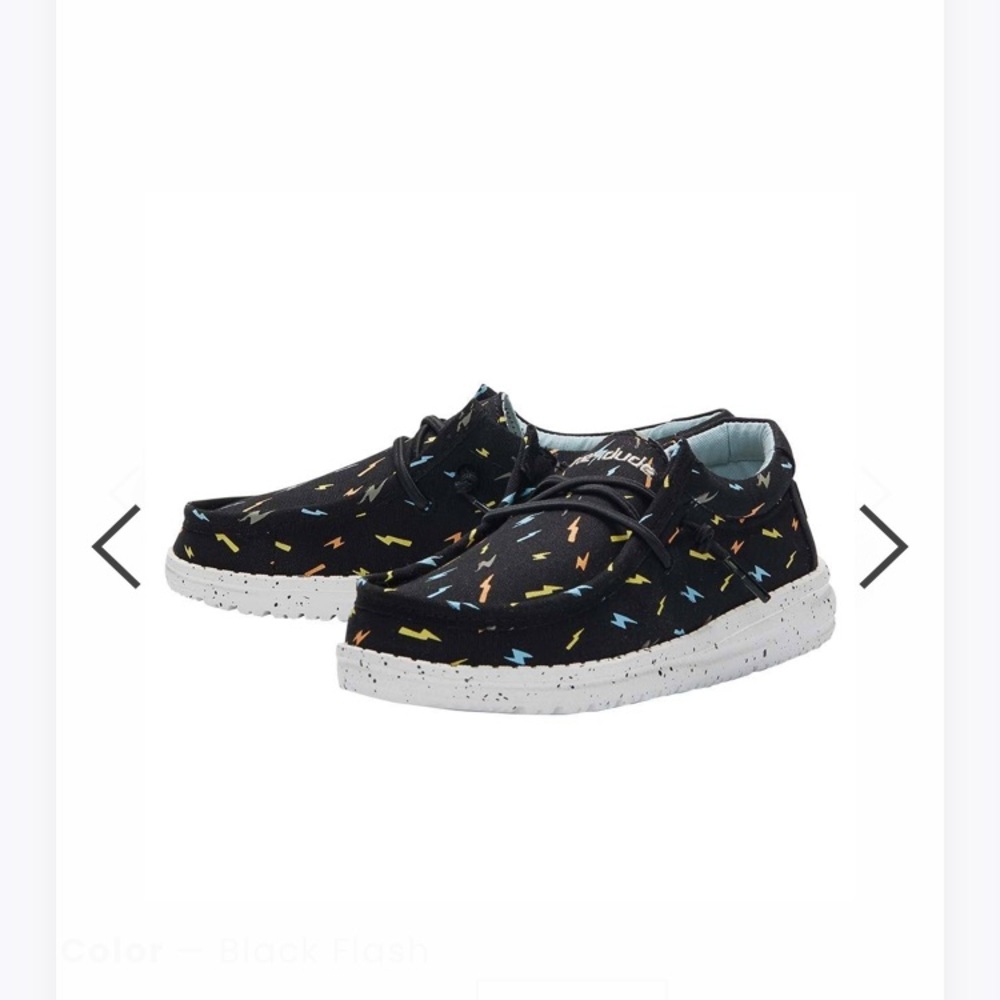The image size is (1000, 1000).
Task: Show the previous product image
Action: click(x=116, y=547)
